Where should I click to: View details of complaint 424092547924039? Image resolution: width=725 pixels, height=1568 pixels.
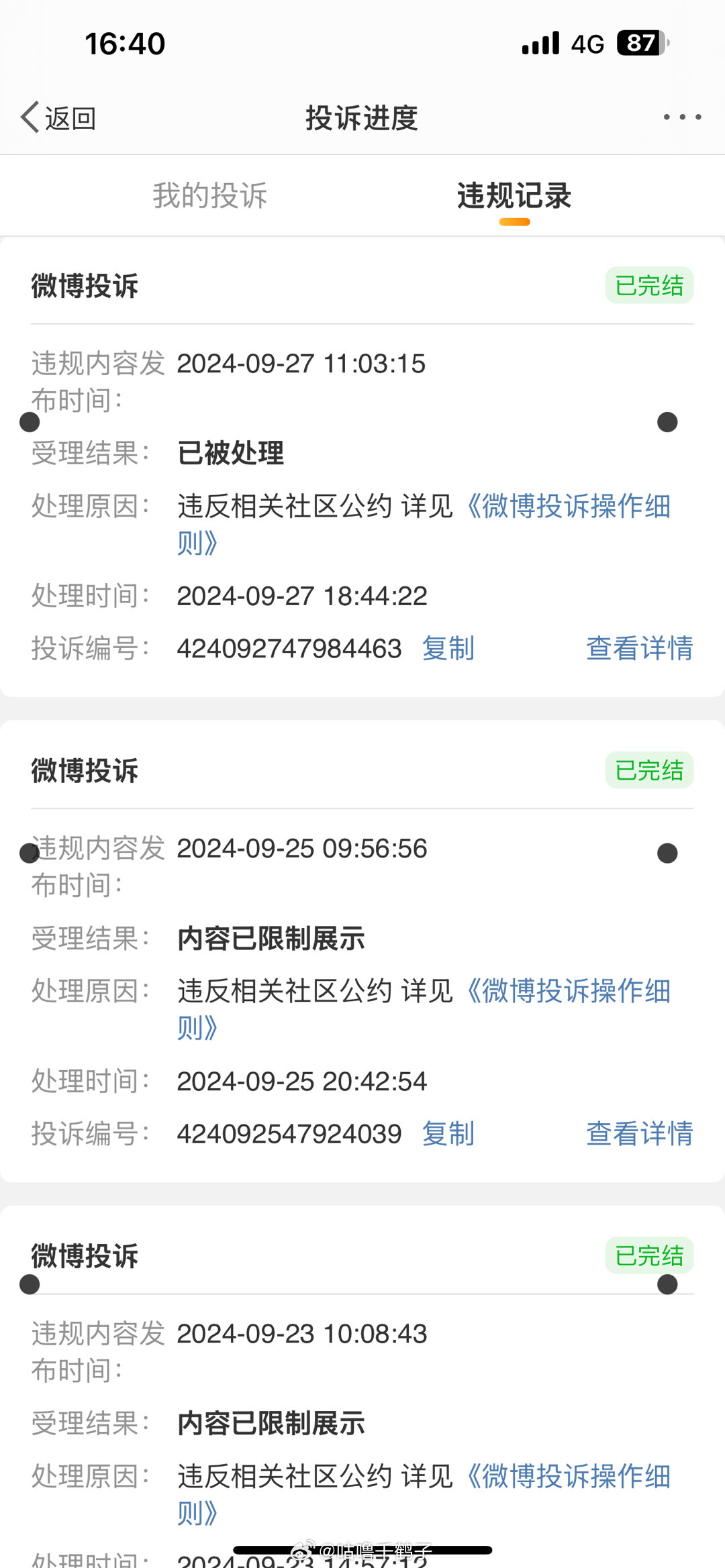pos(639,1134)
